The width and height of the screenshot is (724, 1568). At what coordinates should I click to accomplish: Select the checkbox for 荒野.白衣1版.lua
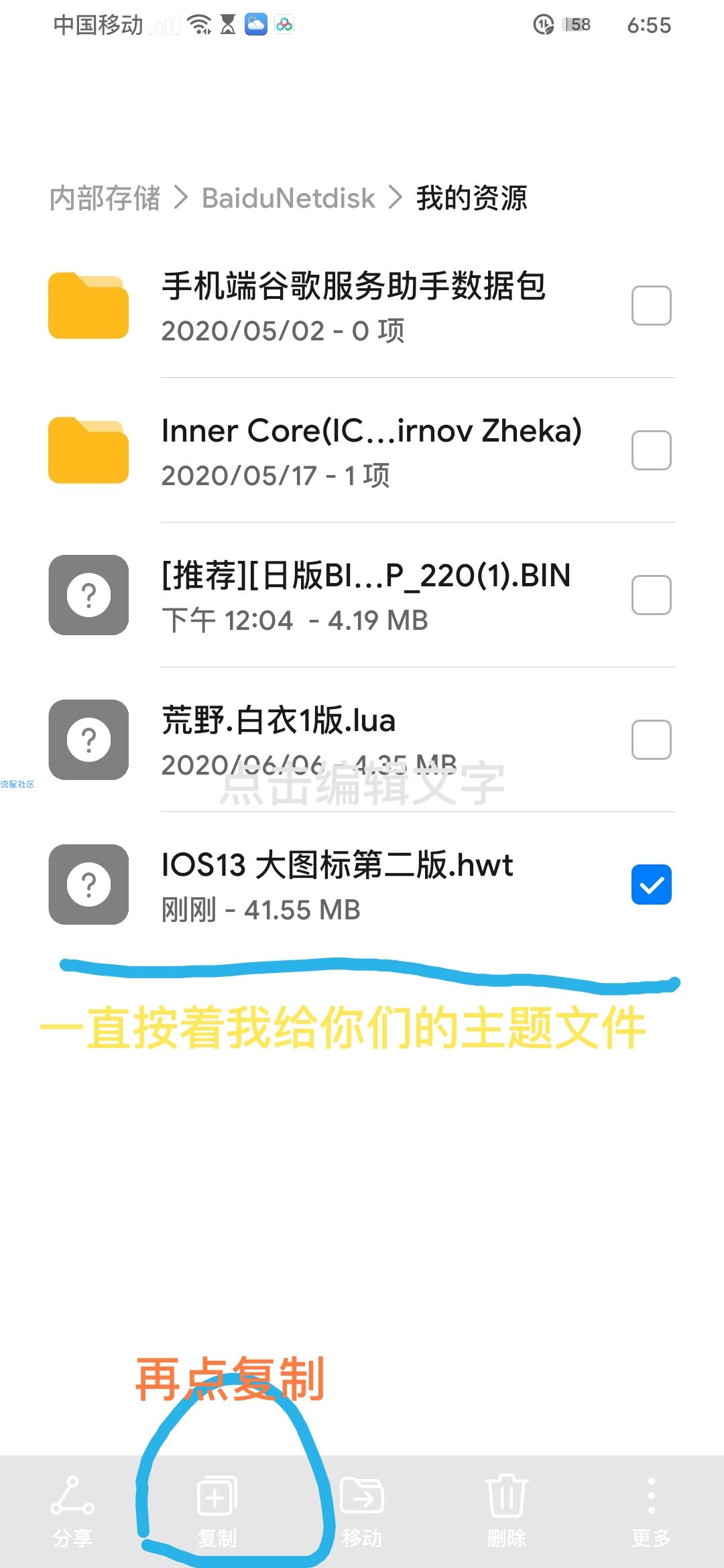pos(651,740)
